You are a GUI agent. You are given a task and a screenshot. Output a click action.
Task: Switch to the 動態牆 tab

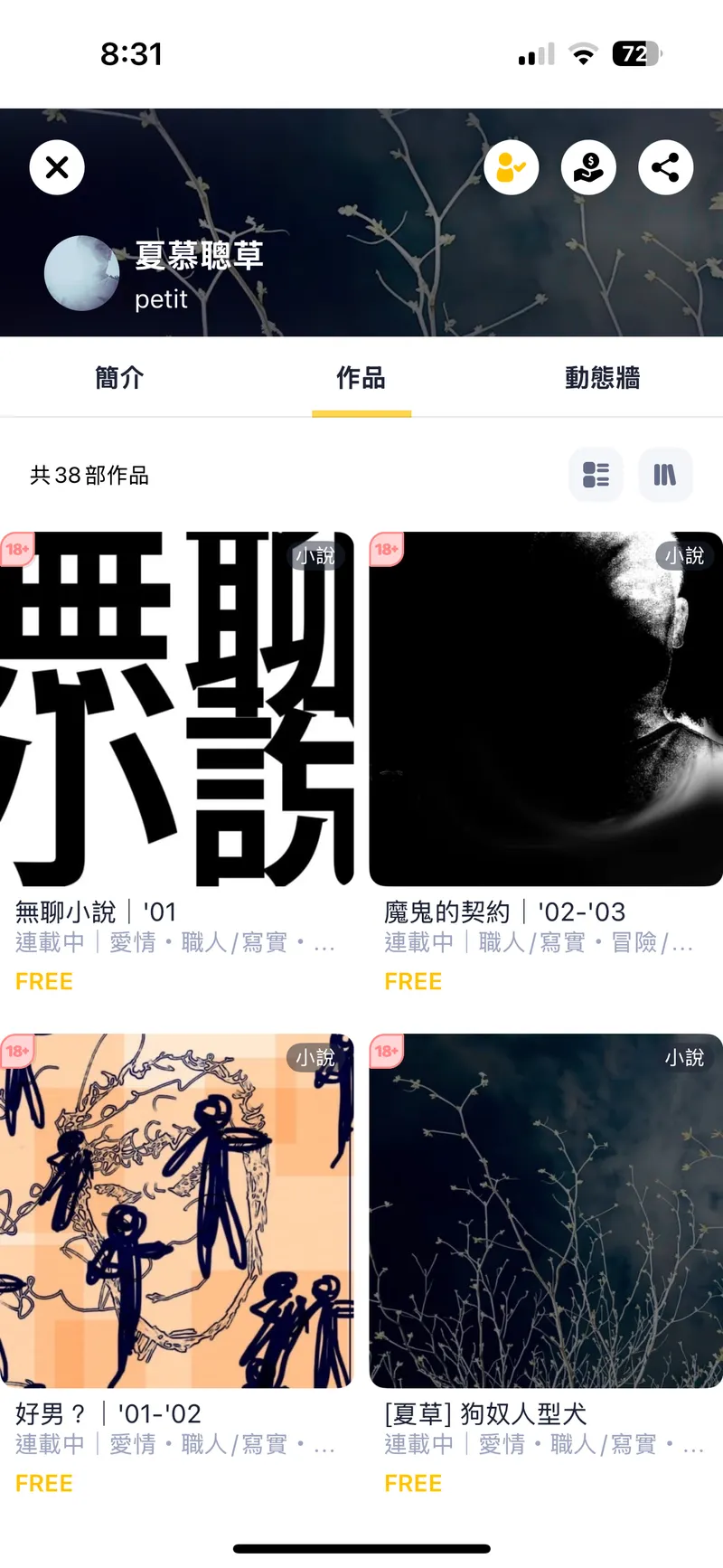click(x=602, y=377)
